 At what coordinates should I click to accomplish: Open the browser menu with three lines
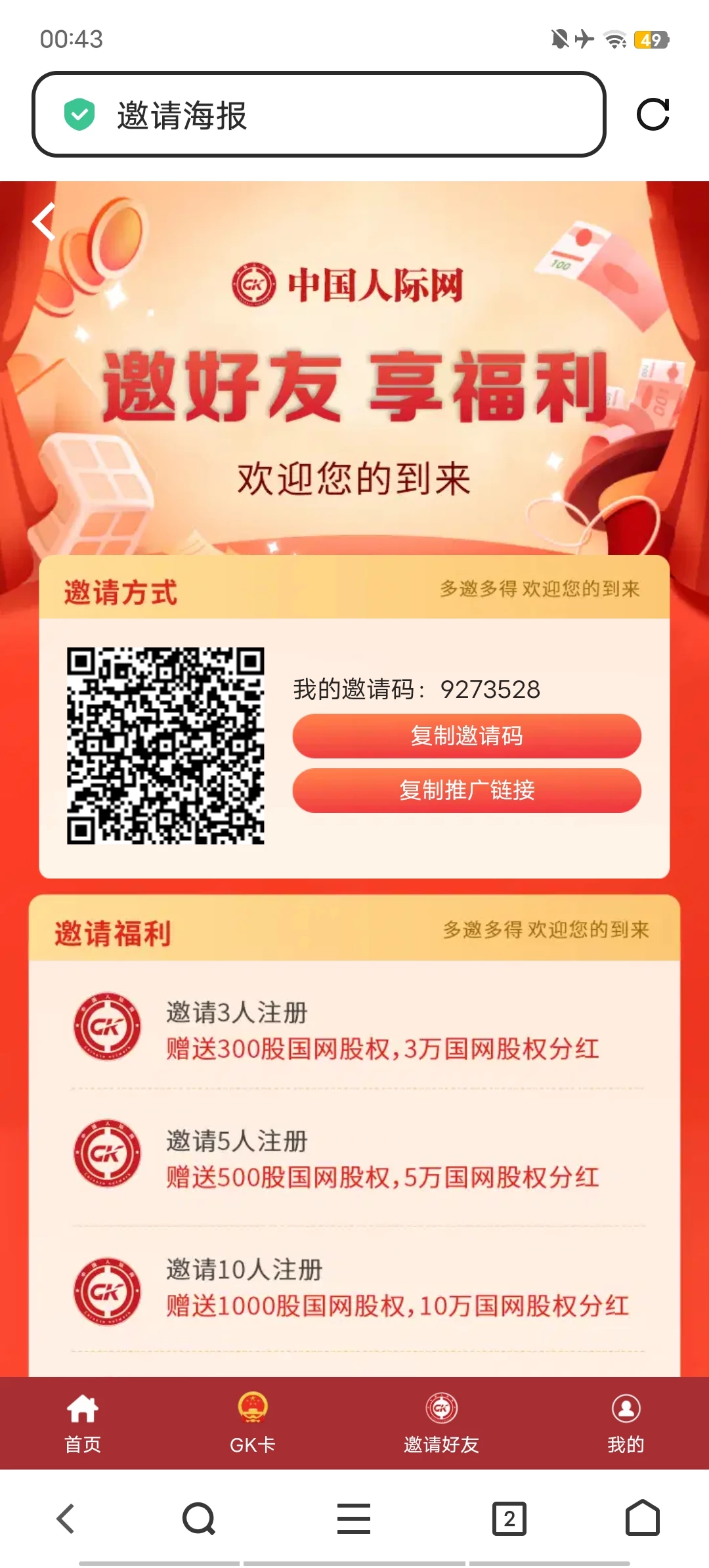[354, 1518]
